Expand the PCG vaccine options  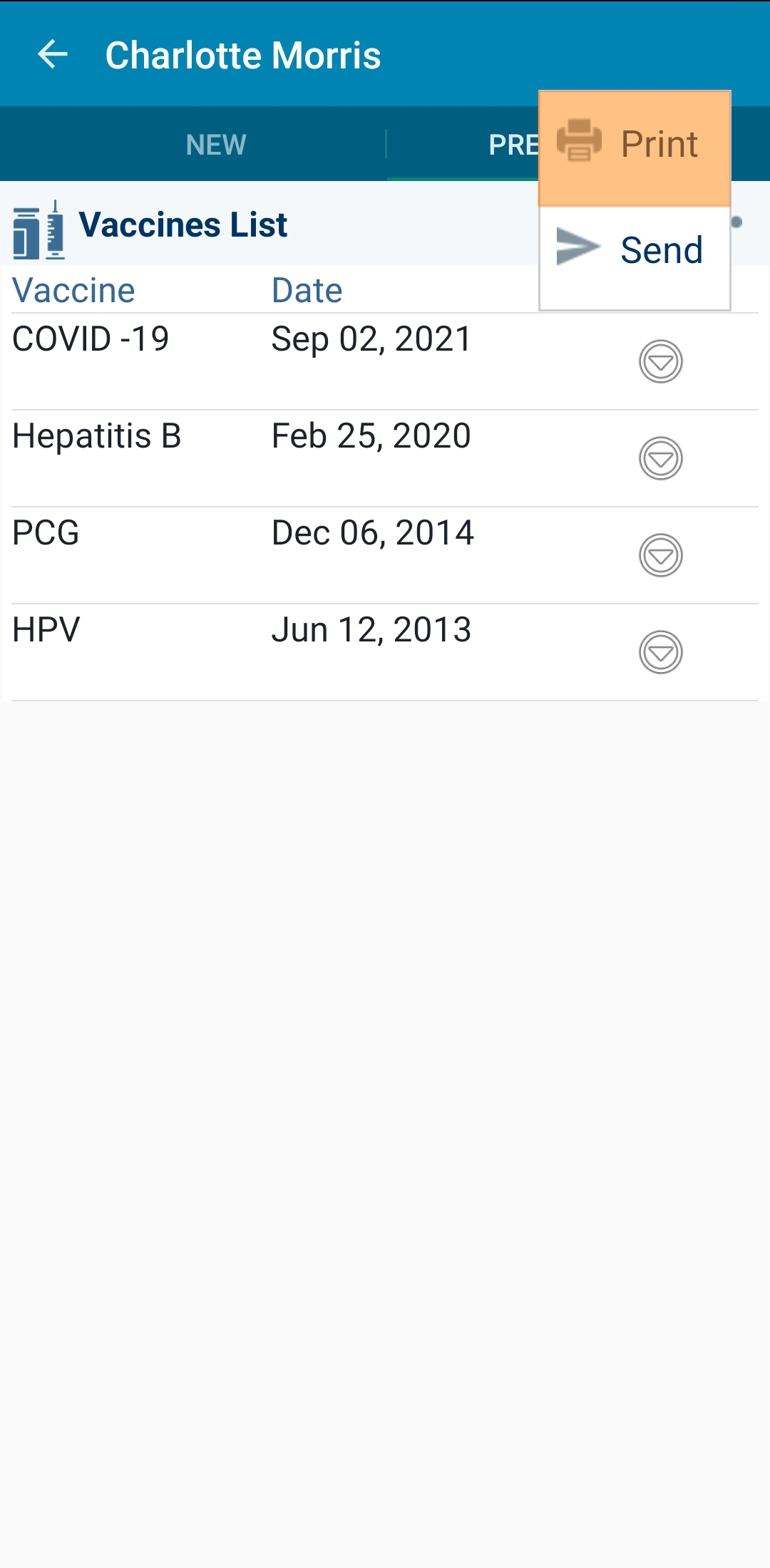661,555
